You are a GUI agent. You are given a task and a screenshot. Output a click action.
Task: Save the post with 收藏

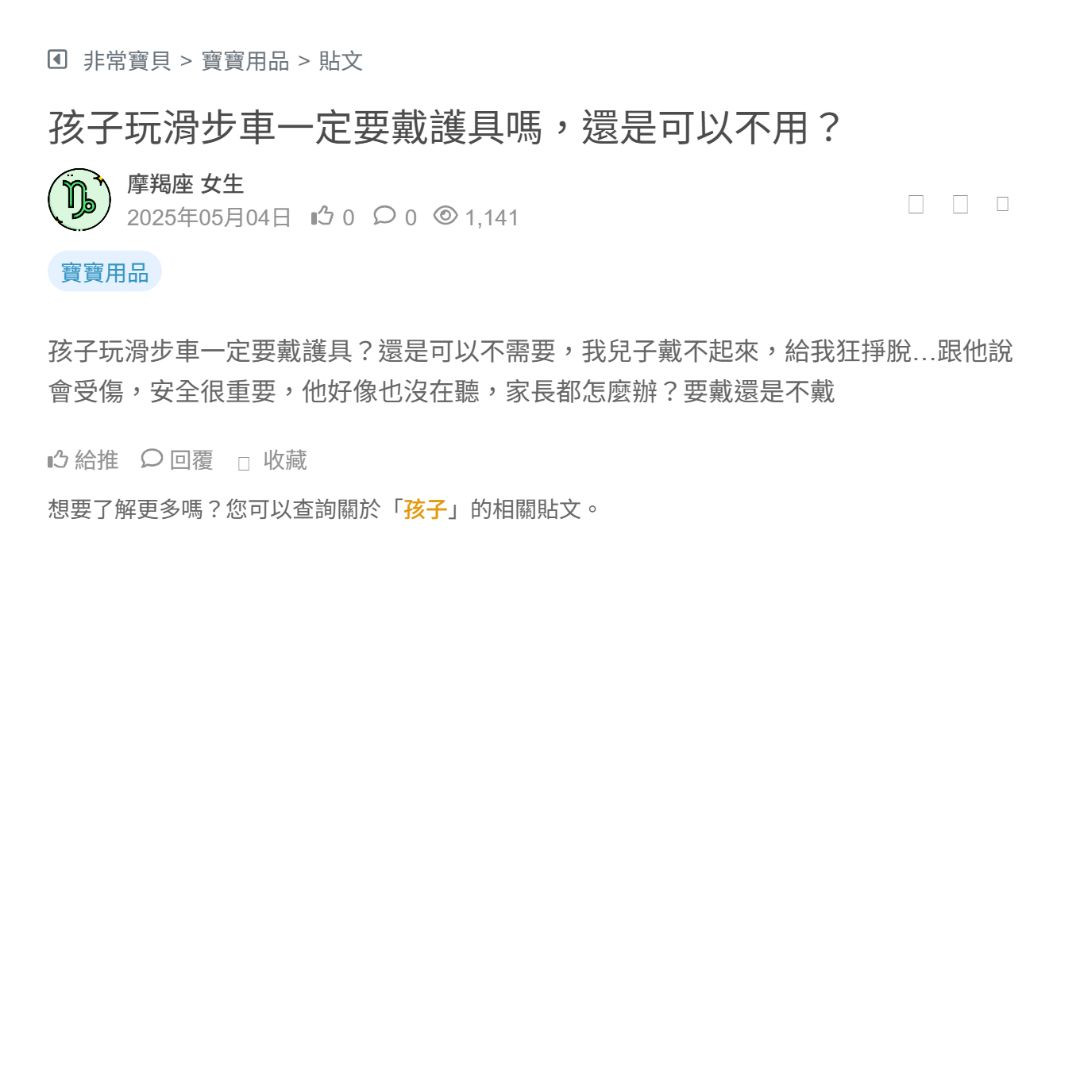coord(273,461)
